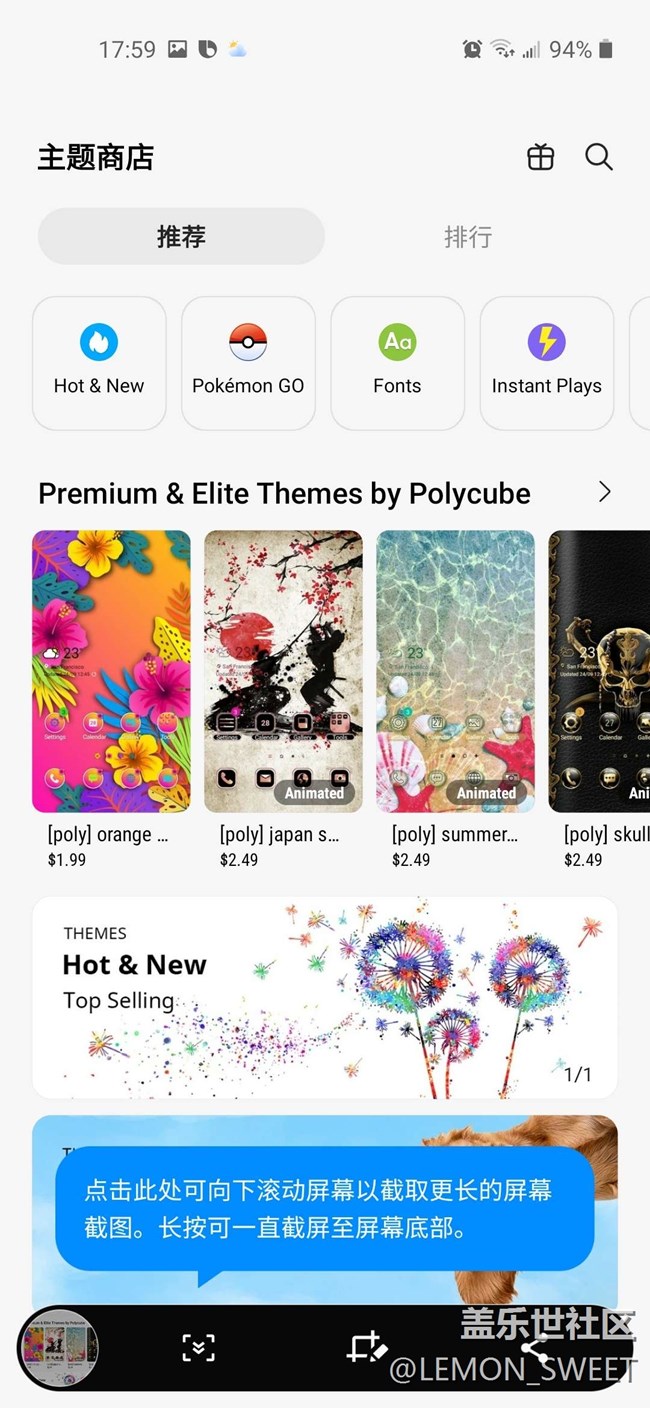Expand Premium & Elite Themes by Polycube
Image resolution: width=650 pixels, height=1408 pixels.
pyautogui.click(x=604, y=492)
